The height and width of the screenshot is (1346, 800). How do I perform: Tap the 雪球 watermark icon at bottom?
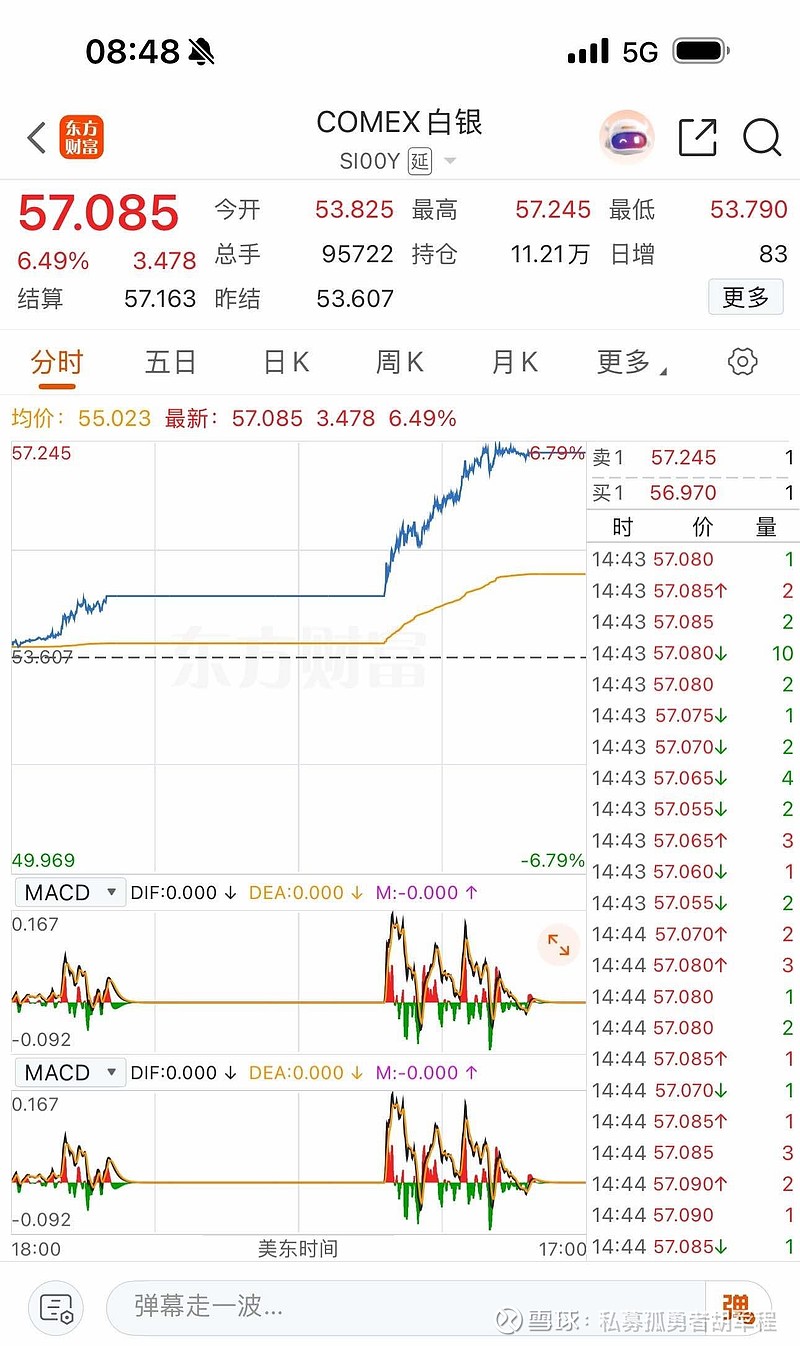[509, 1320]
